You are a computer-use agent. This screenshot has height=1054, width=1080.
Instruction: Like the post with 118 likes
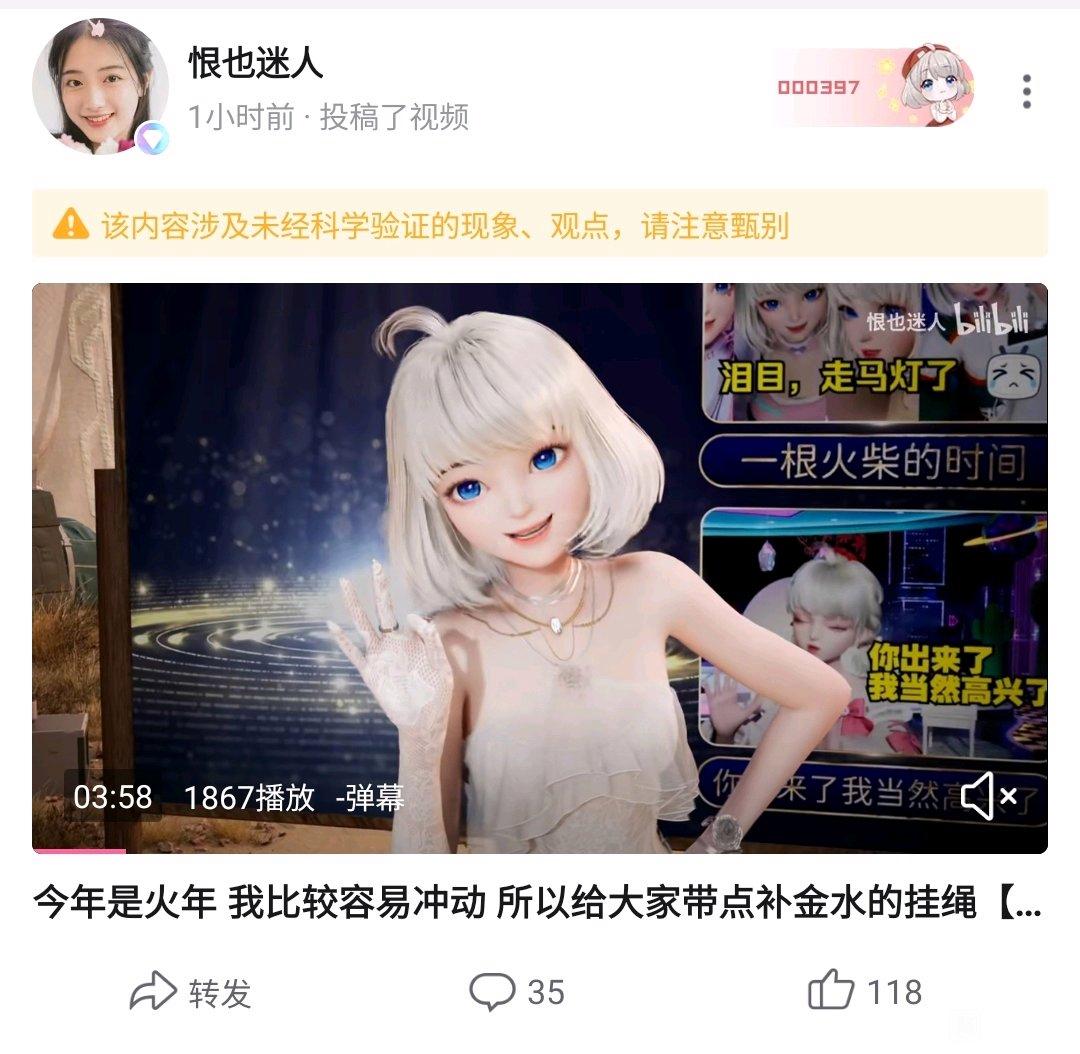tap(865, 992)
